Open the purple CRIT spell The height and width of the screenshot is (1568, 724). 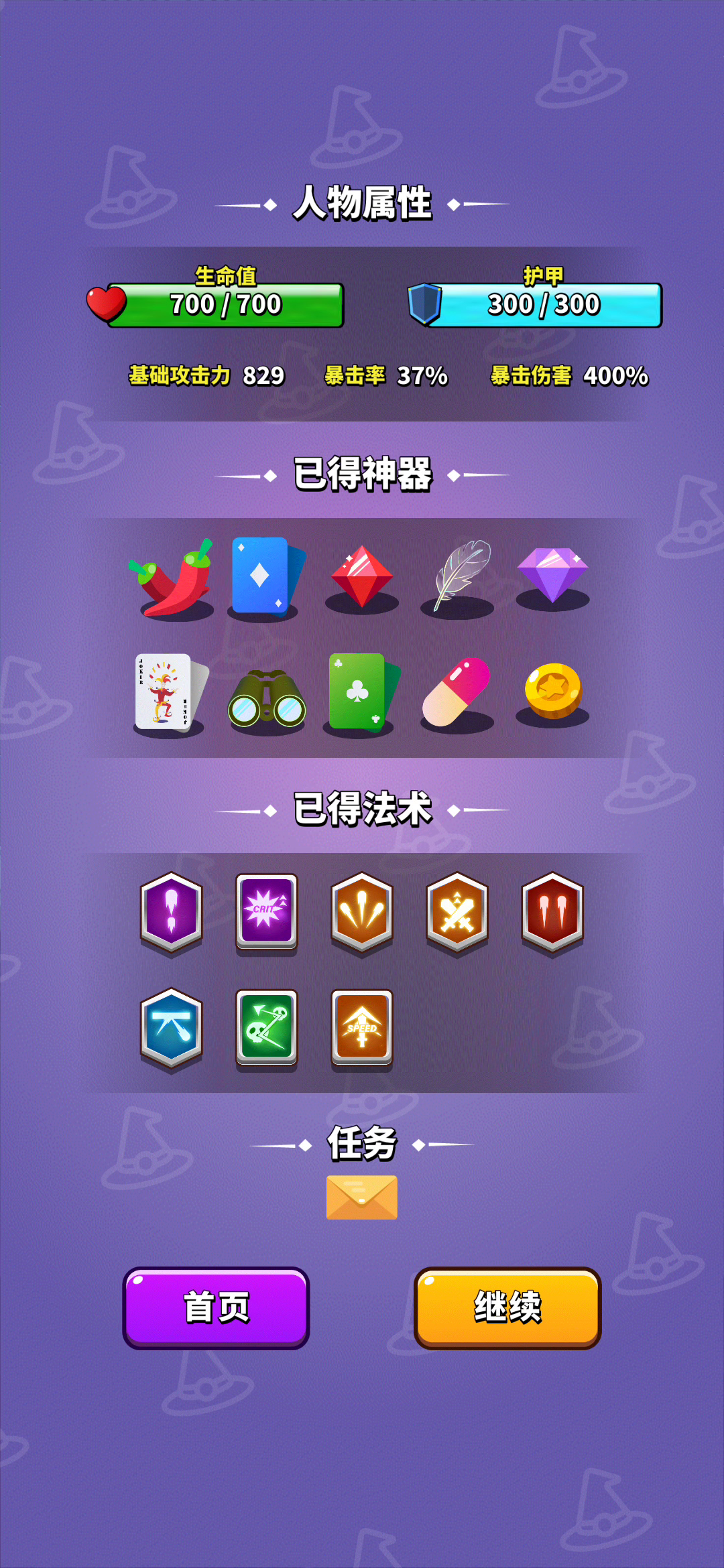pyautogui.click(x=267, y=912)
